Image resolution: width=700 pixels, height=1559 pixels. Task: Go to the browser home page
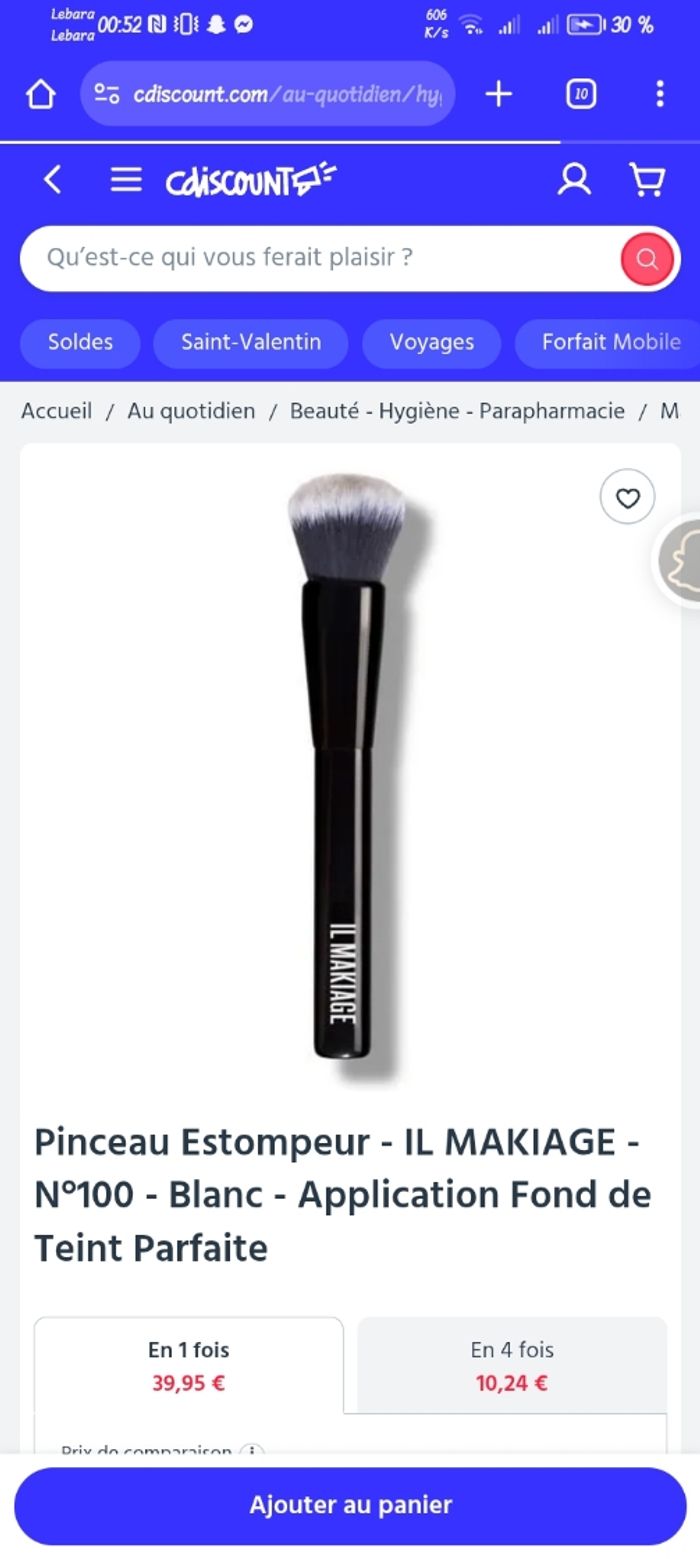pyautogui.click(x=41, y=94)
